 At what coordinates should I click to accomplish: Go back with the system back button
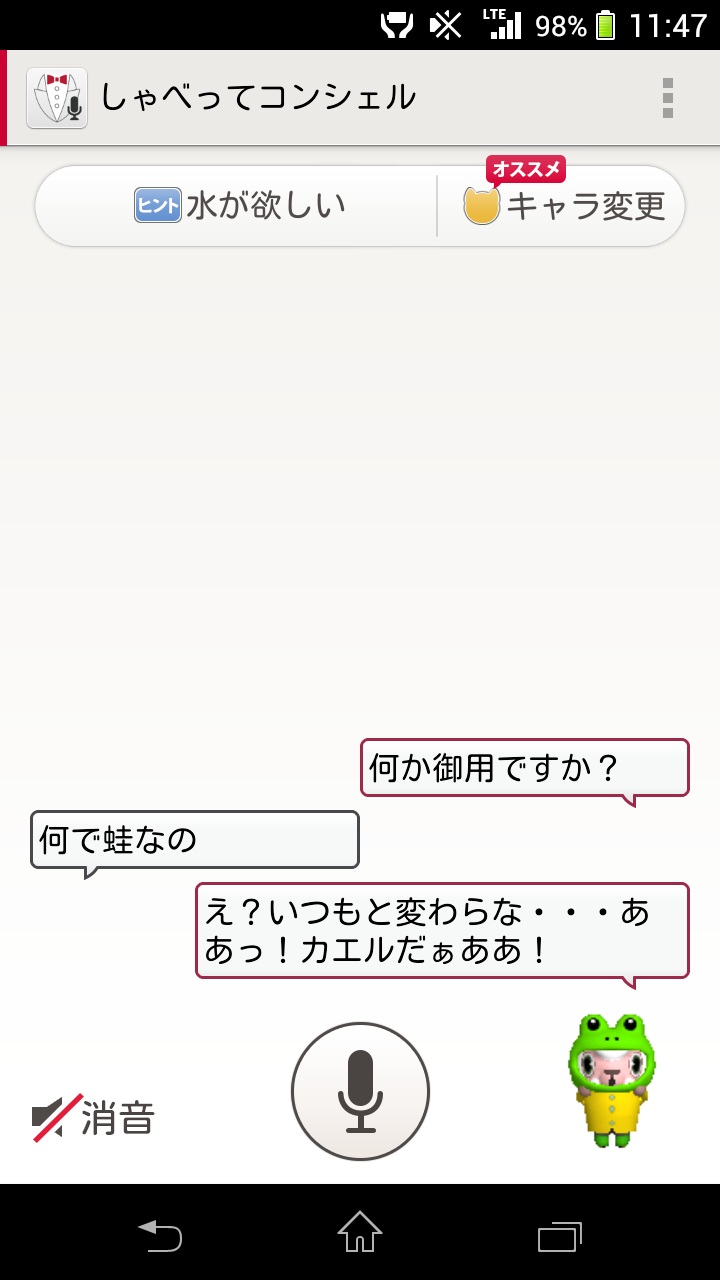point(160,1236)
